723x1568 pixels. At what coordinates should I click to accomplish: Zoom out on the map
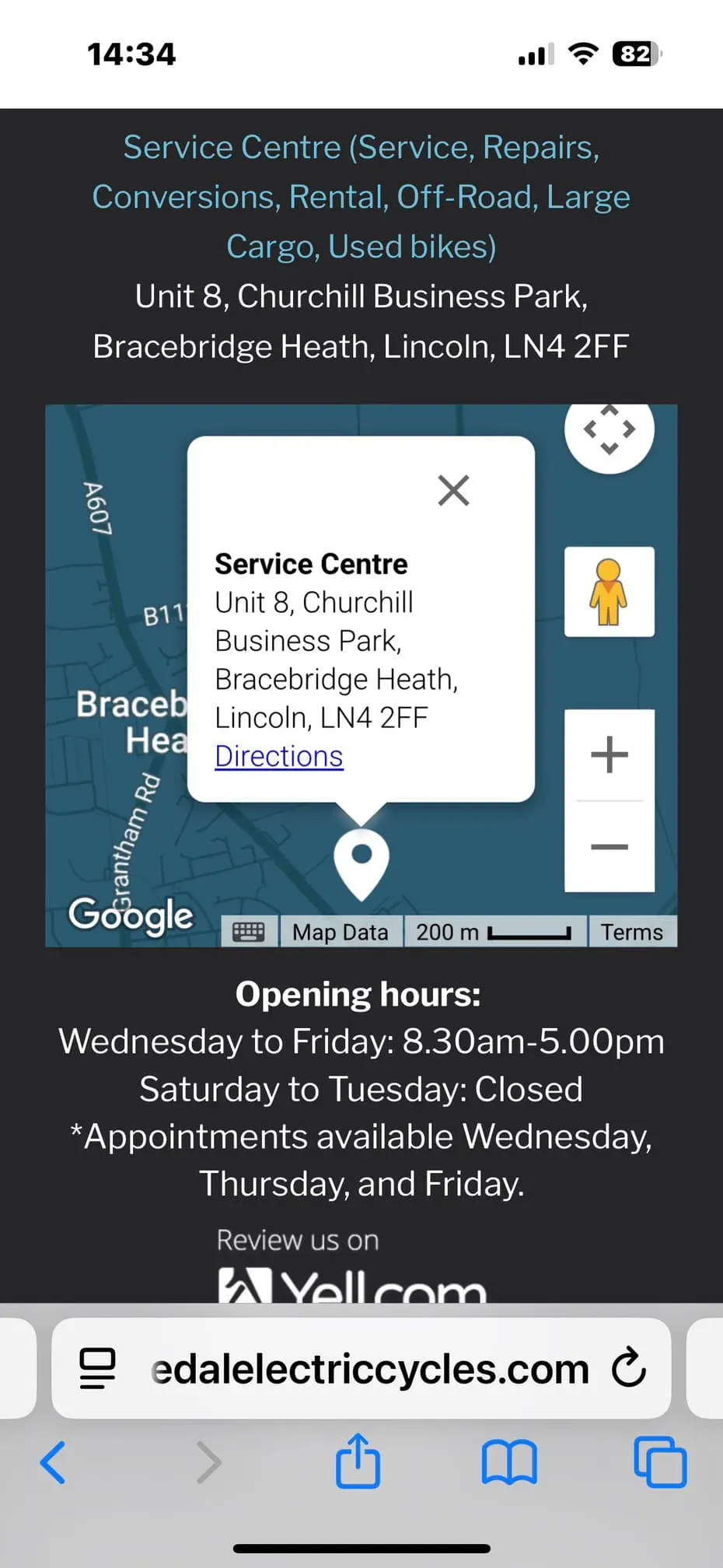point(609,846)
